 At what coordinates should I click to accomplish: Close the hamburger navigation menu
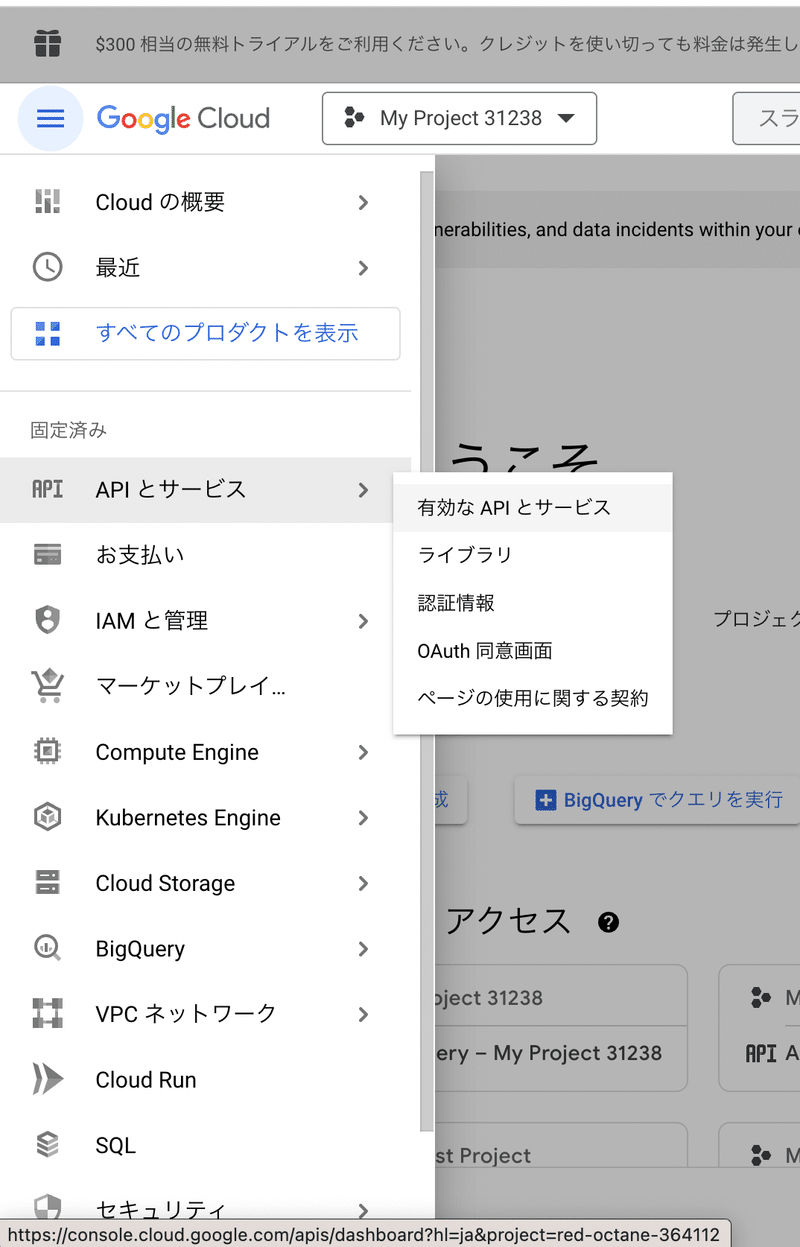point(50,119)
